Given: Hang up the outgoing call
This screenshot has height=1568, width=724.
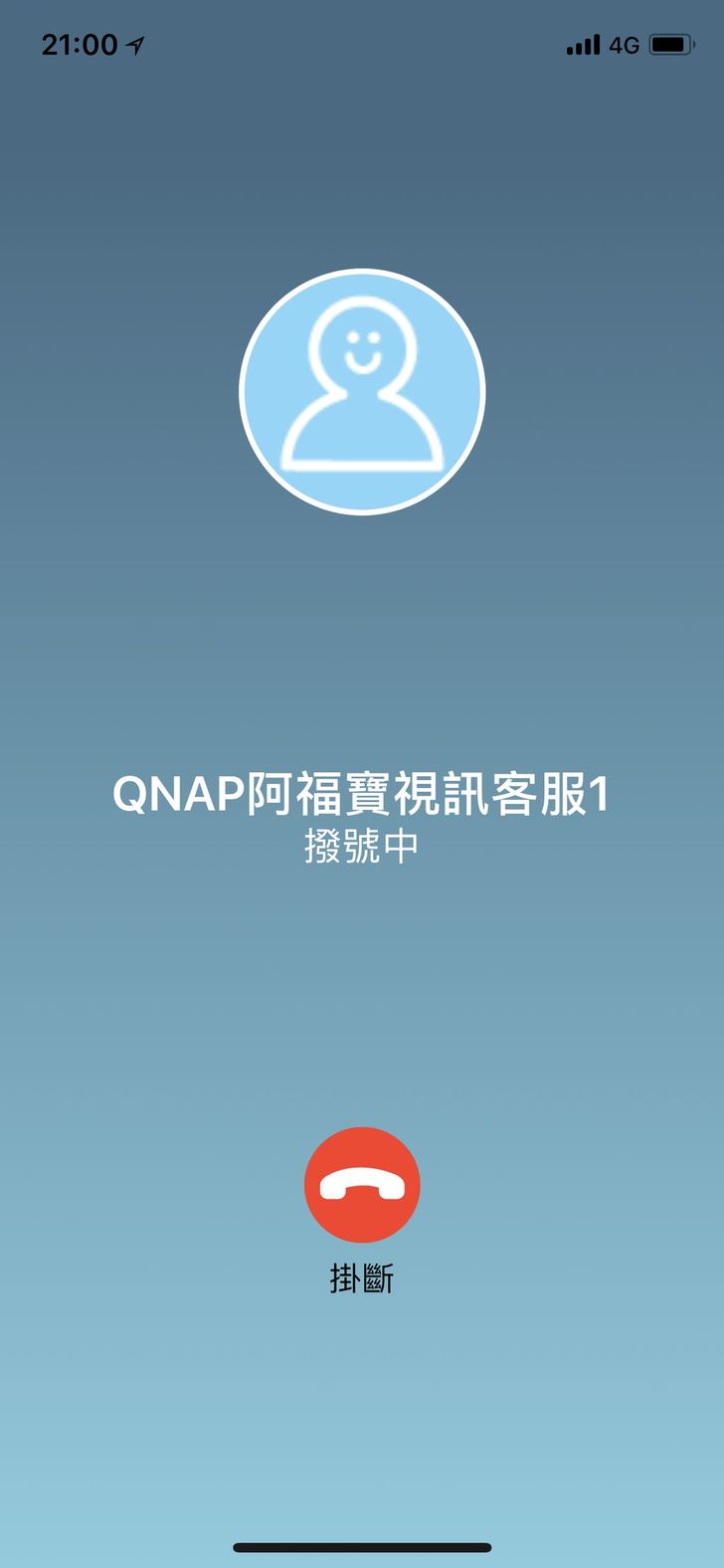Looking at the screenshot, I should pyautogui.click(x=362, y=1185).
